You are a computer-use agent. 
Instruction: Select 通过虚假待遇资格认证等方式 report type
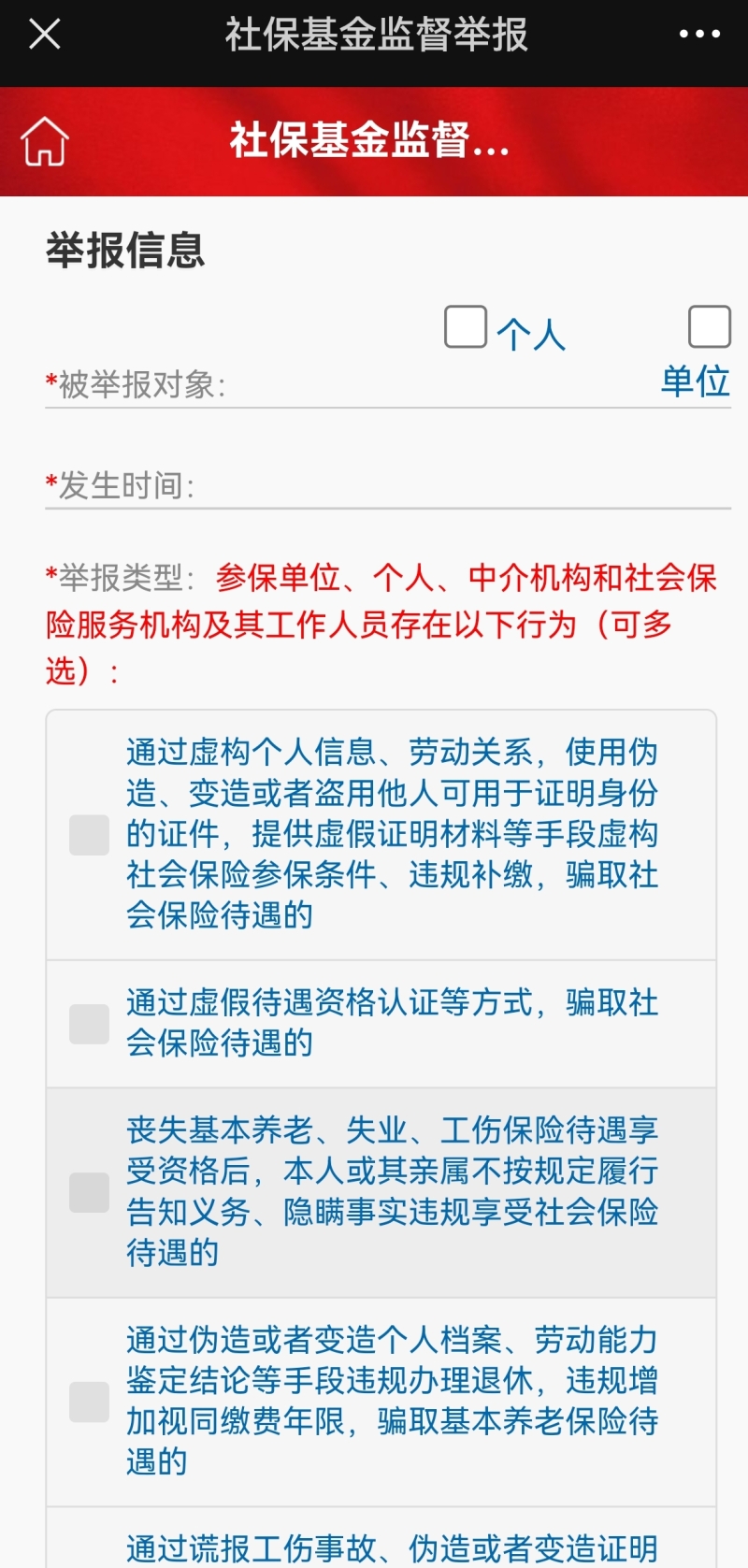click(x=90, y=1024)
